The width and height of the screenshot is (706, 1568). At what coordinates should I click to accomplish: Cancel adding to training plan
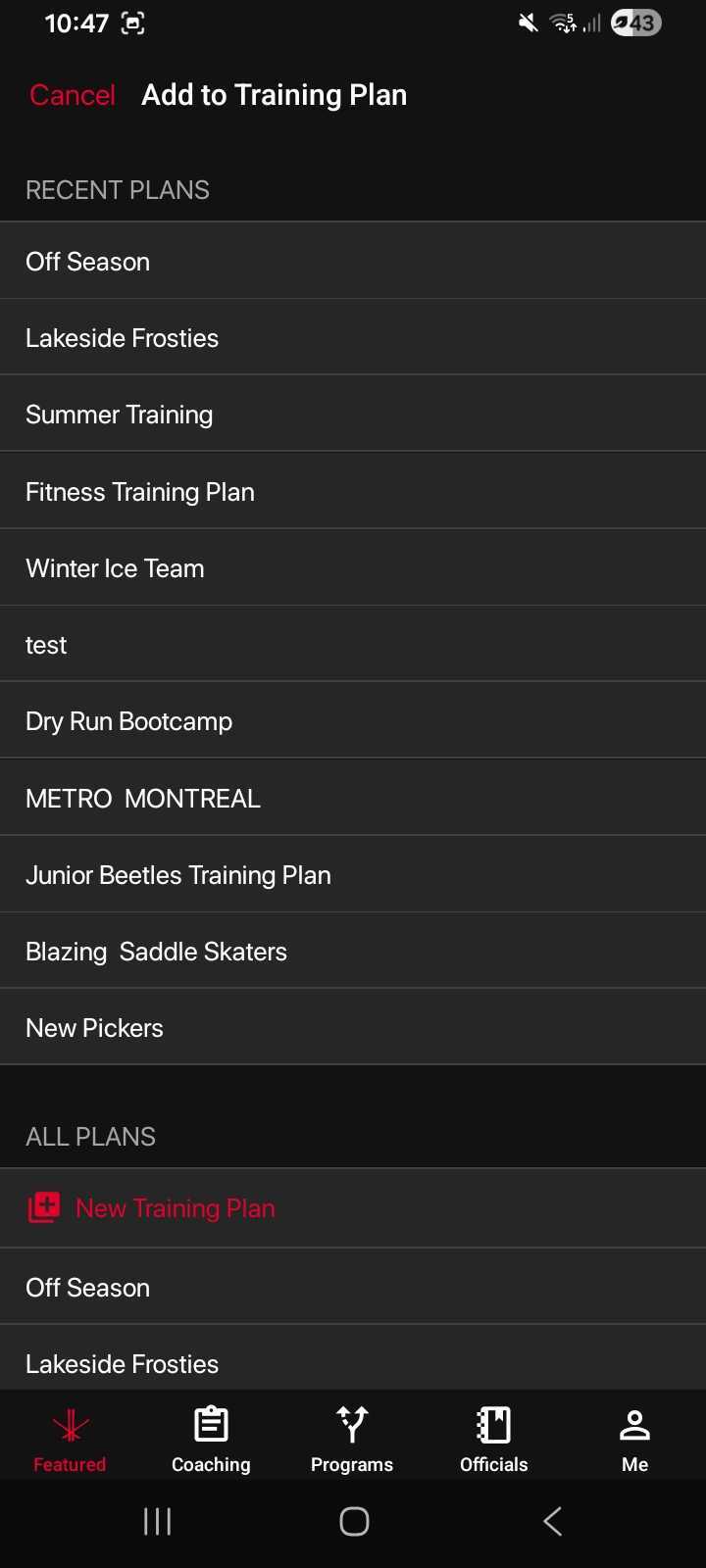(72, 94)
